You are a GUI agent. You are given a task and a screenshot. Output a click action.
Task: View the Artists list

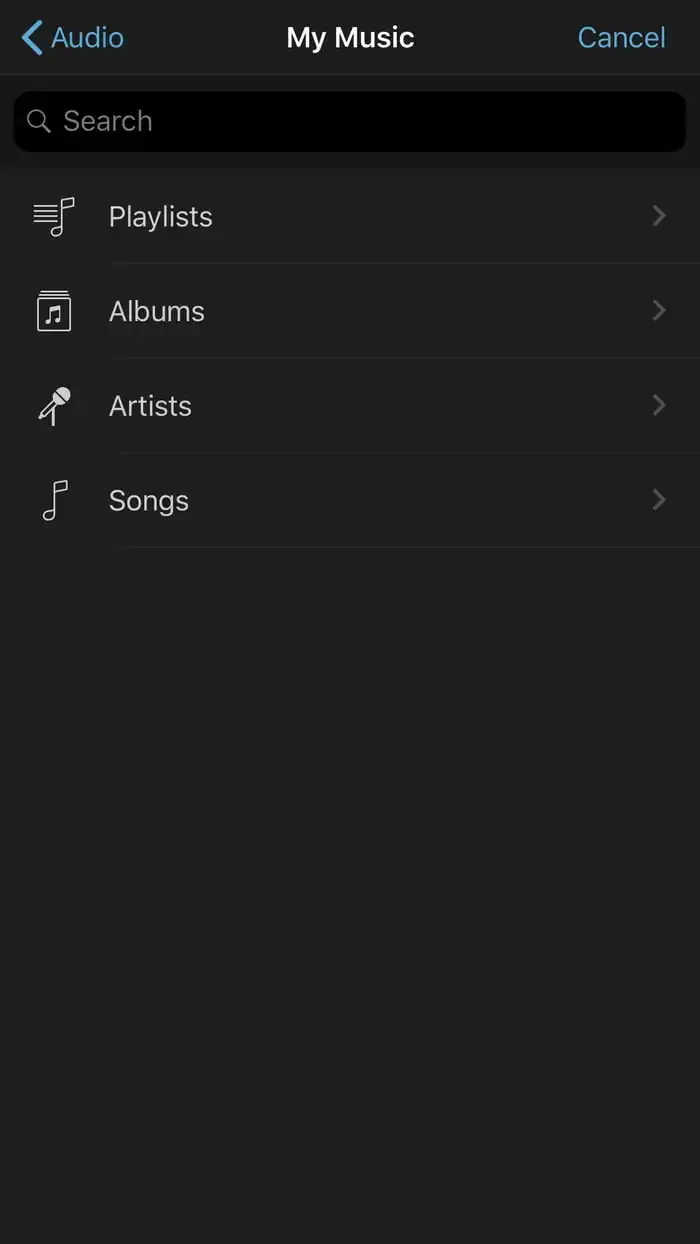[x=349, y=406]
